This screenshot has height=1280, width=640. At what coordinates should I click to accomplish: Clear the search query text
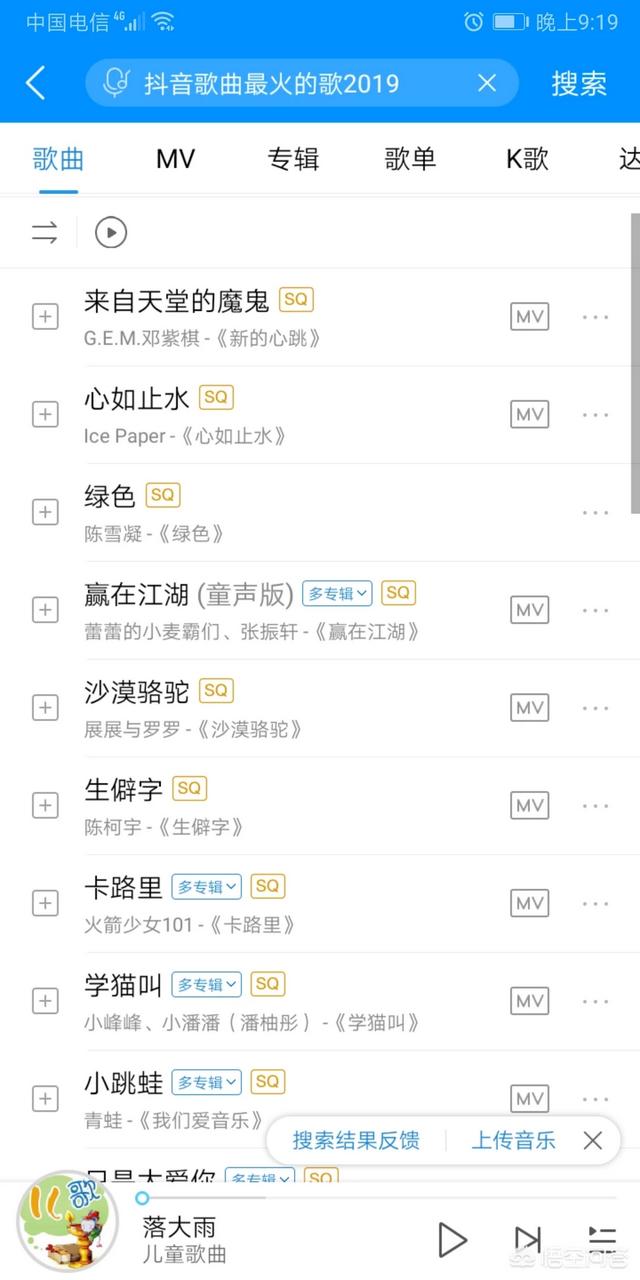[x=487, y=83]
